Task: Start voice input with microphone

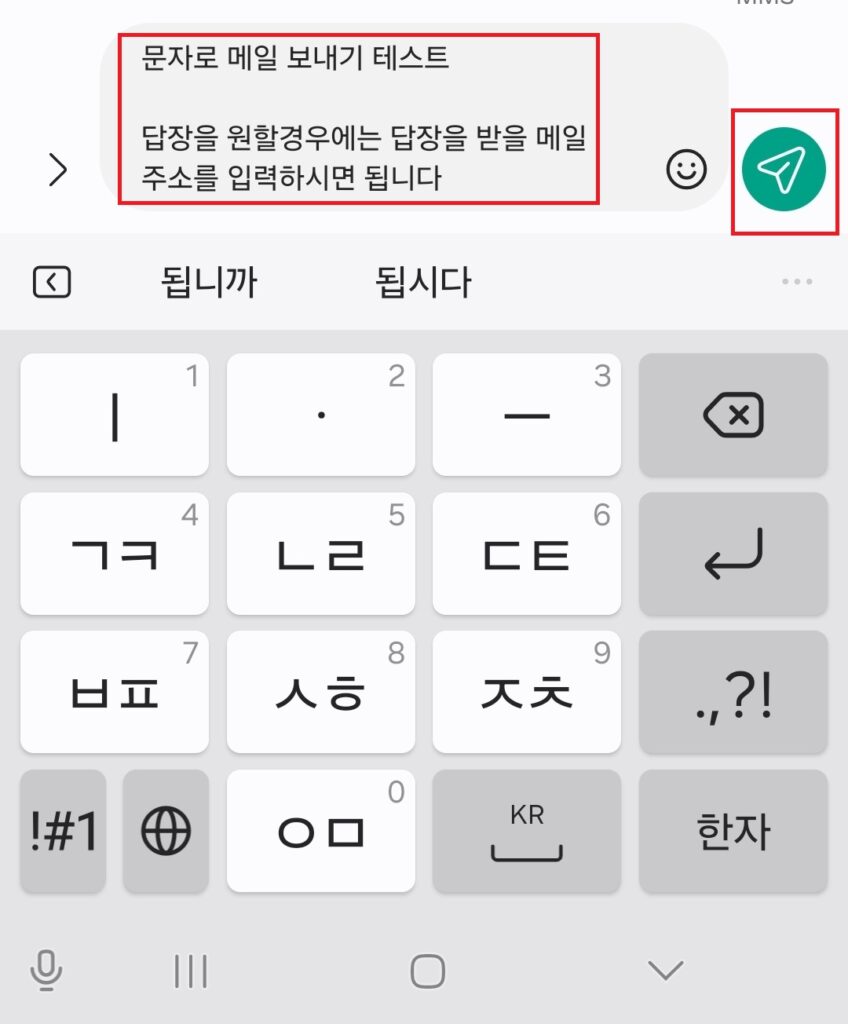Action: coord(46,970)
